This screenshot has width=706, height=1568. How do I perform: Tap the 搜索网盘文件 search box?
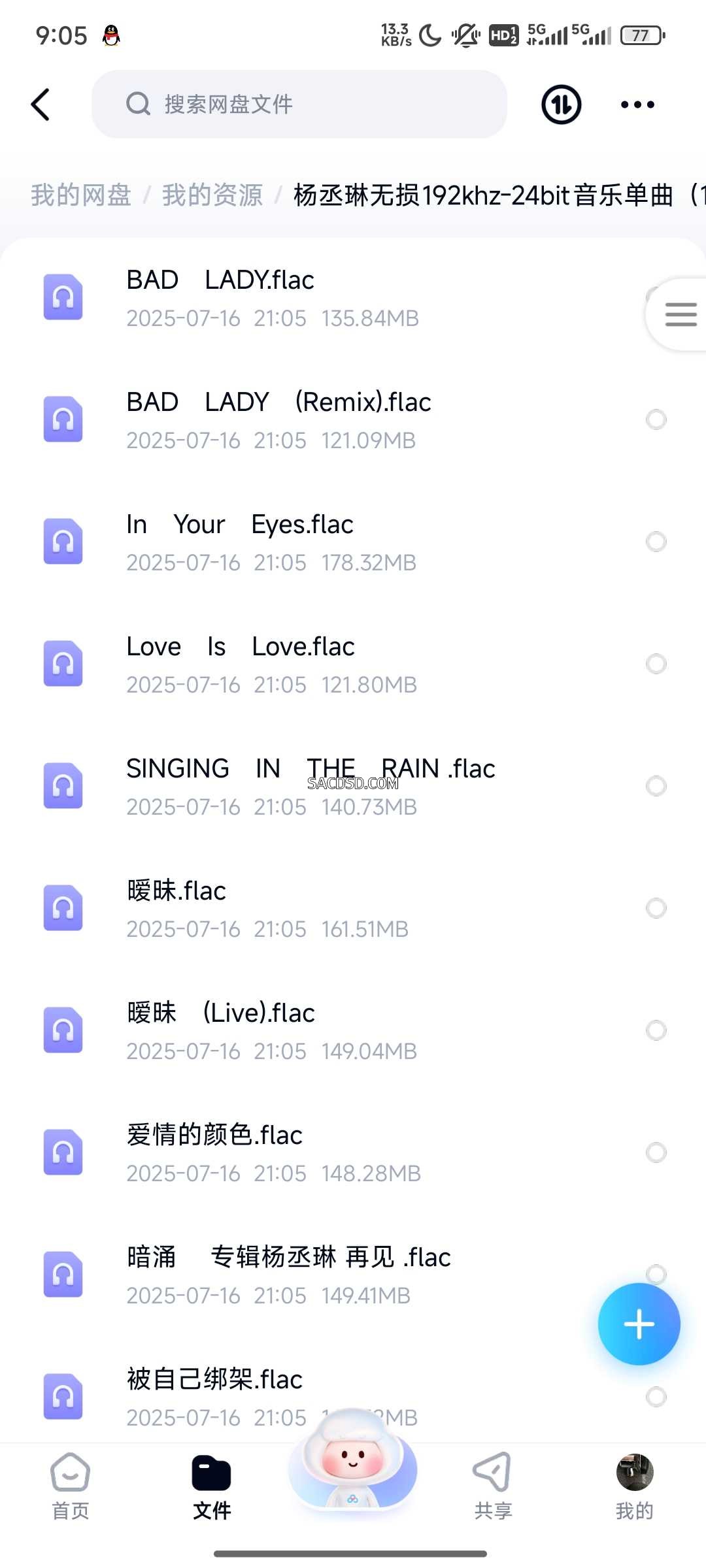299,105
